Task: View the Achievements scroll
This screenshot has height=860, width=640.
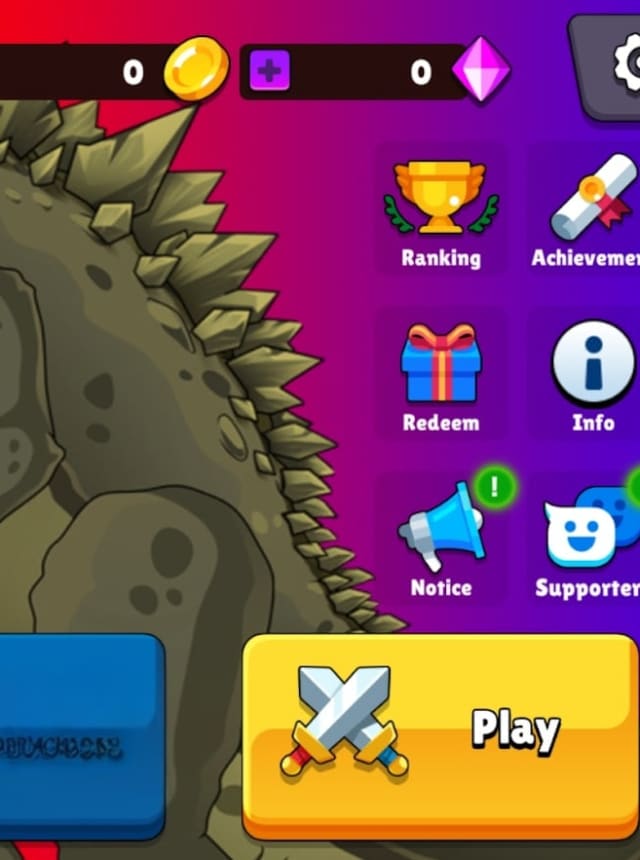Action: [592, 211]
